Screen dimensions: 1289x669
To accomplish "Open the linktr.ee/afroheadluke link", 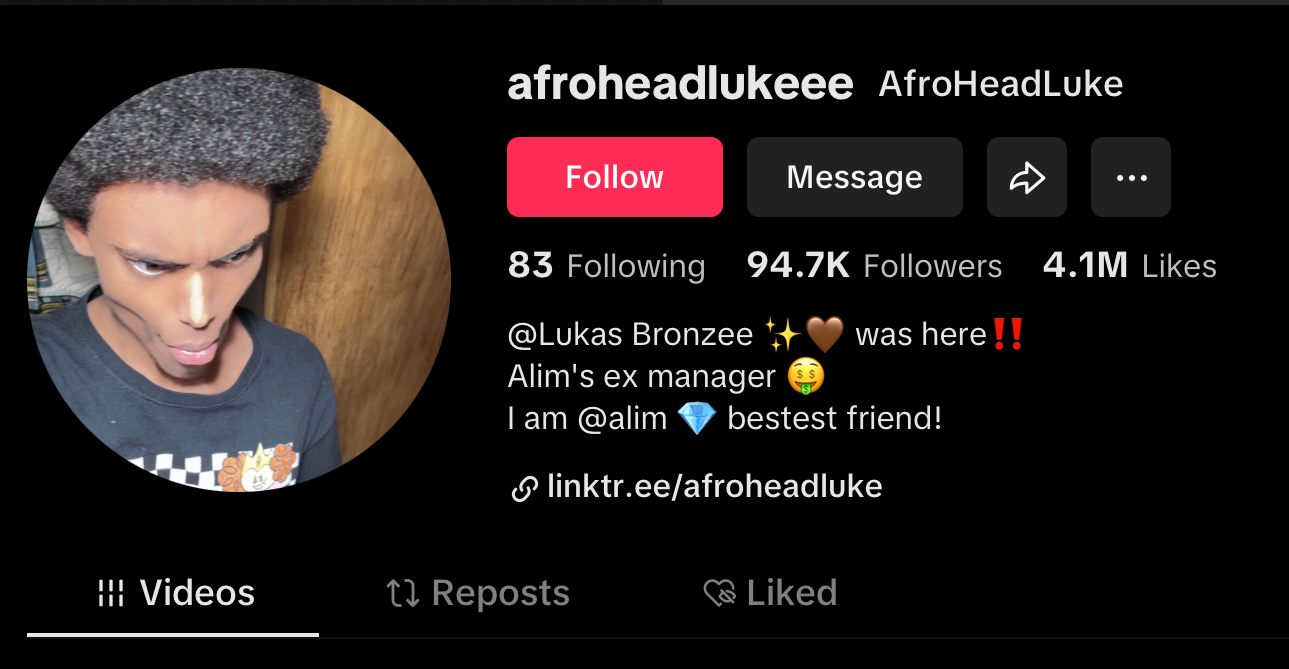I will tap(714, 487).
